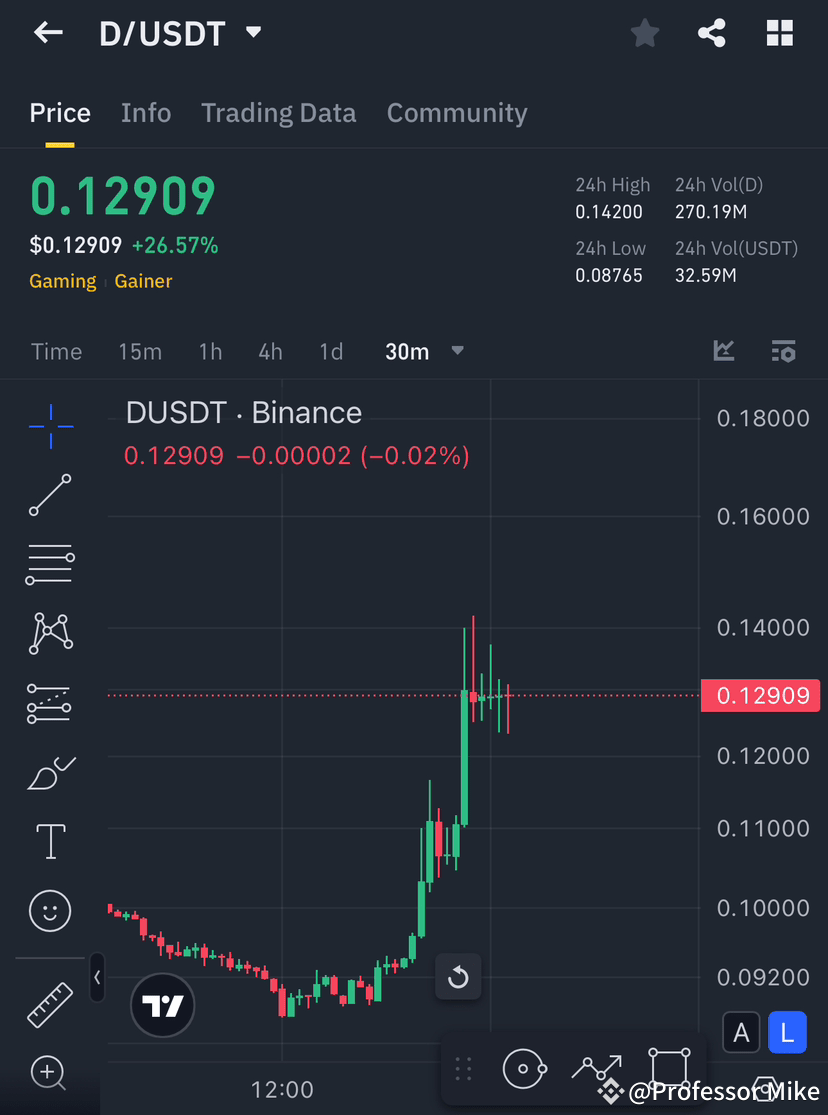Open the XABCD pattern tool
The height and width of the screenshot is (1115, 828).
click(x=50, y=633)
